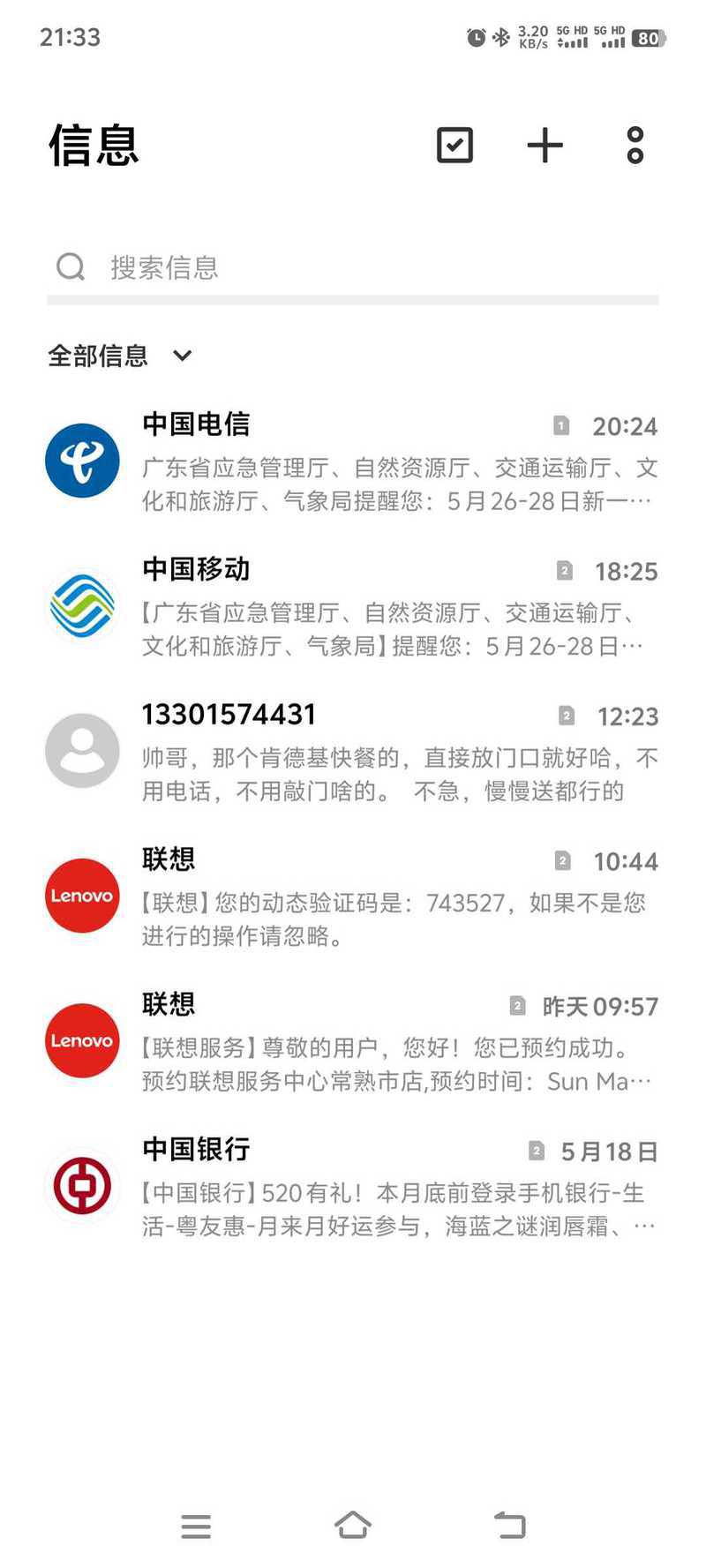Expand the 全部信息 filter dropdown
The height and width of the screenshot is (1568, 706).
coord(120,356)
